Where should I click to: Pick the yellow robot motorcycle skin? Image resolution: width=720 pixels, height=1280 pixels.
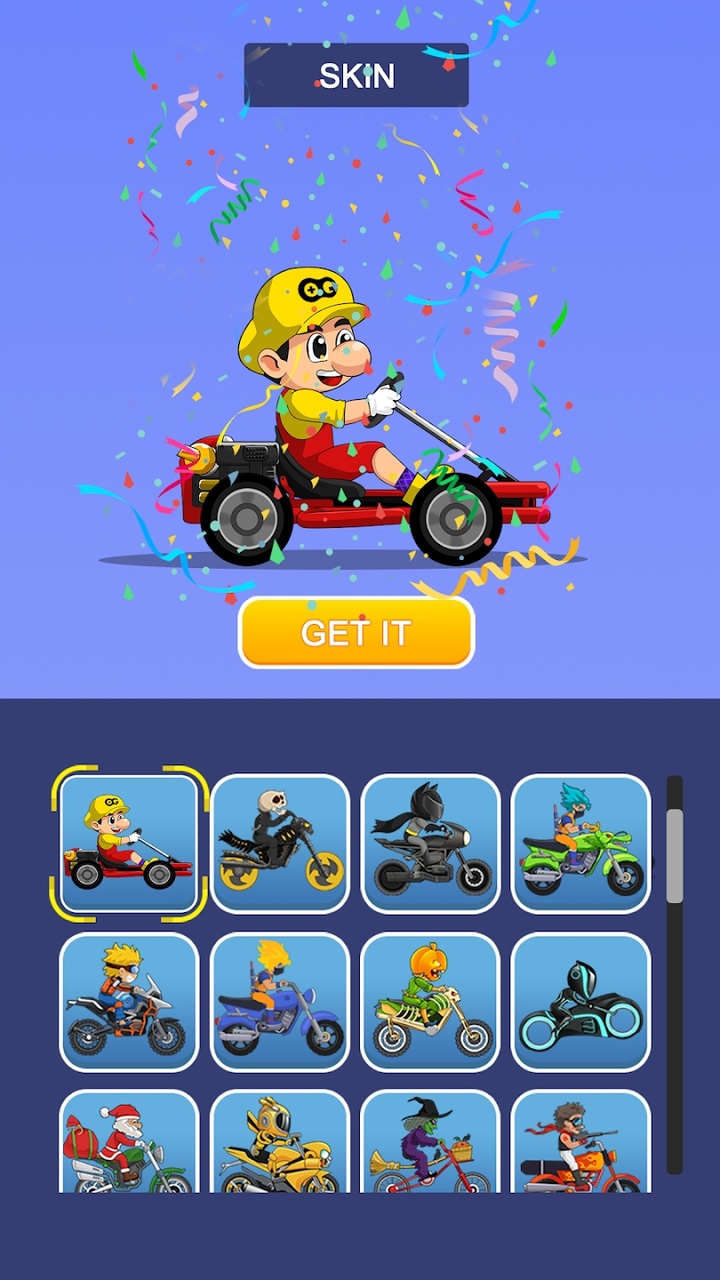[x=280, y=1143]
